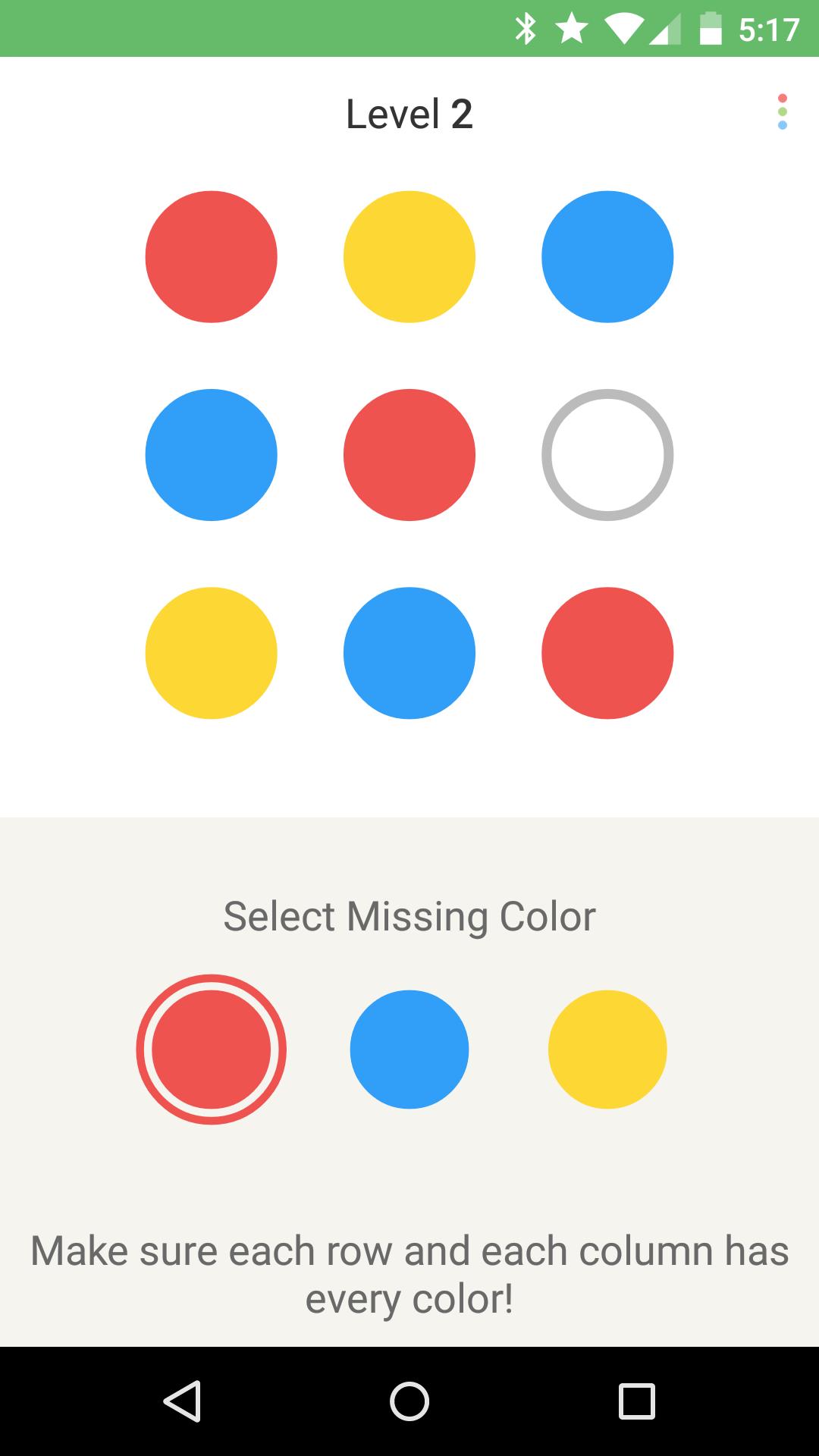The image size is (819, 1456).
Task: Tap the blue circle starting the middle row
Action: [x=211, y=455]
